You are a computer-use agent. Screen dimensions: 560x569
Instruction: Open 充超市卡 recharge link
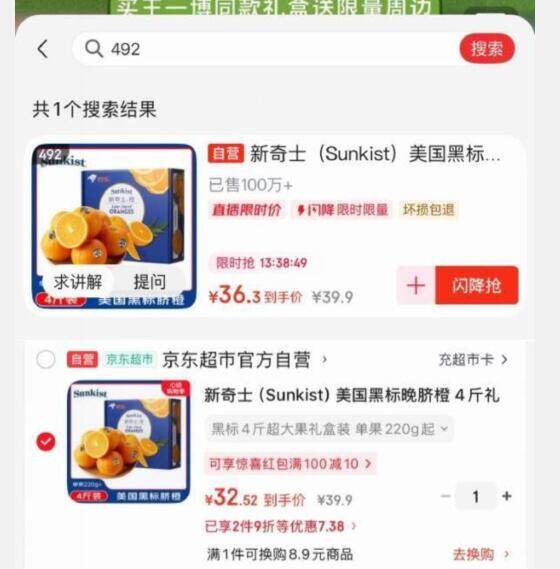(473, 360)
